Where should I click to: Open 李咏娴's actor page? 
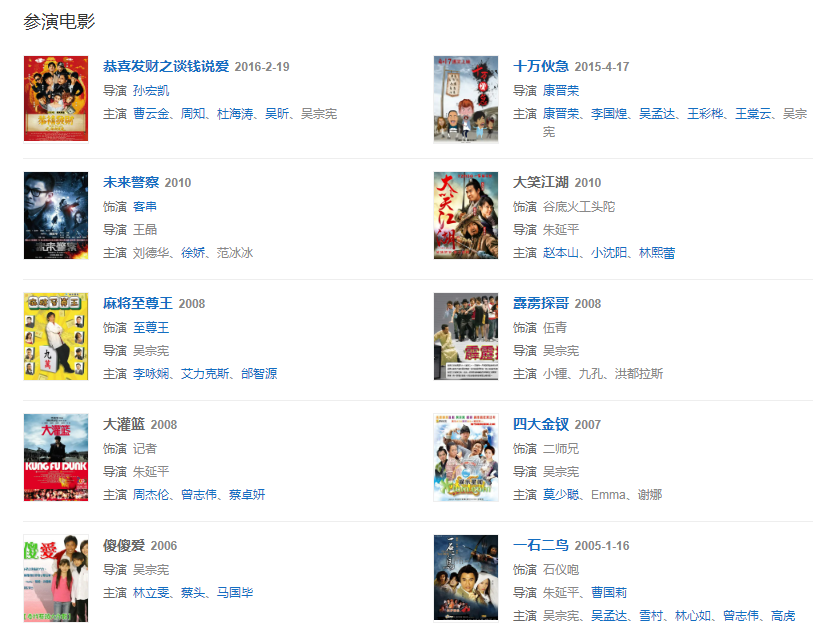pyautogui.click(x=151, y=373)
